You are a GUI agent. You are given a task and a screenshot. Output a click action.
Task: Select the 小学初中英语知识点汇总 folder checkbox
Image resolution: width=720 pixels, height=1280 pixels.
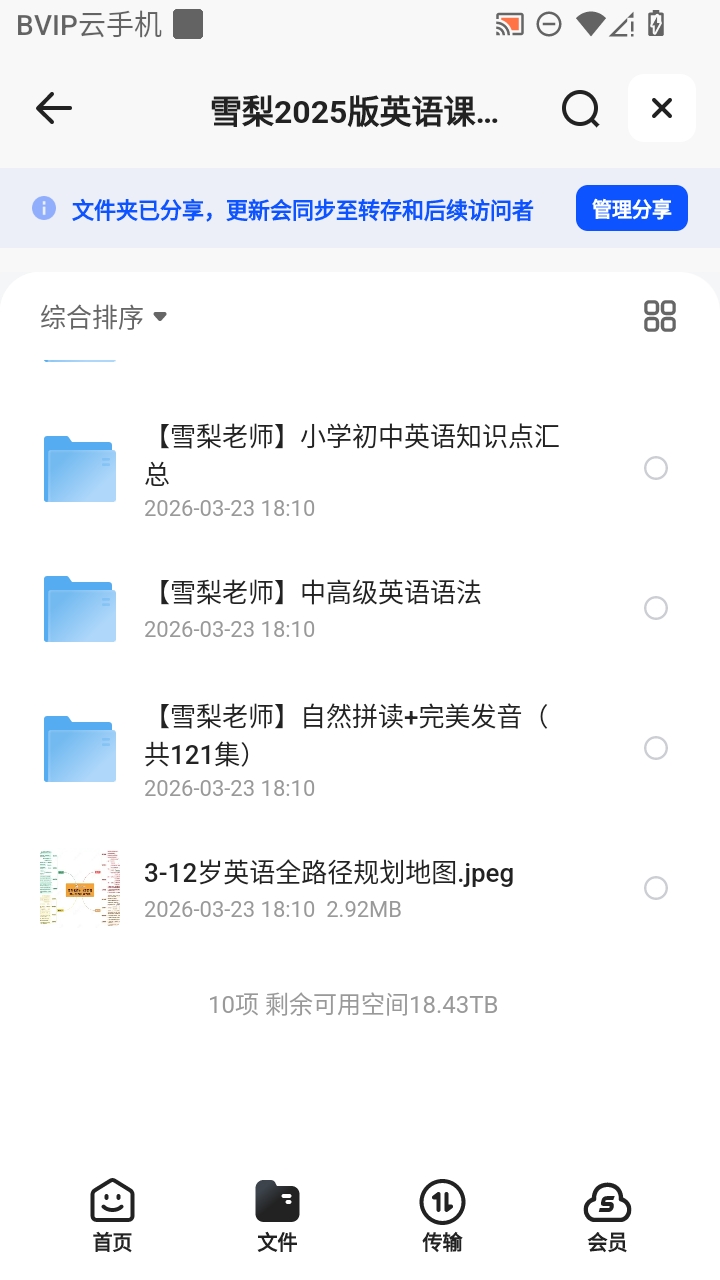click(656, 468)
